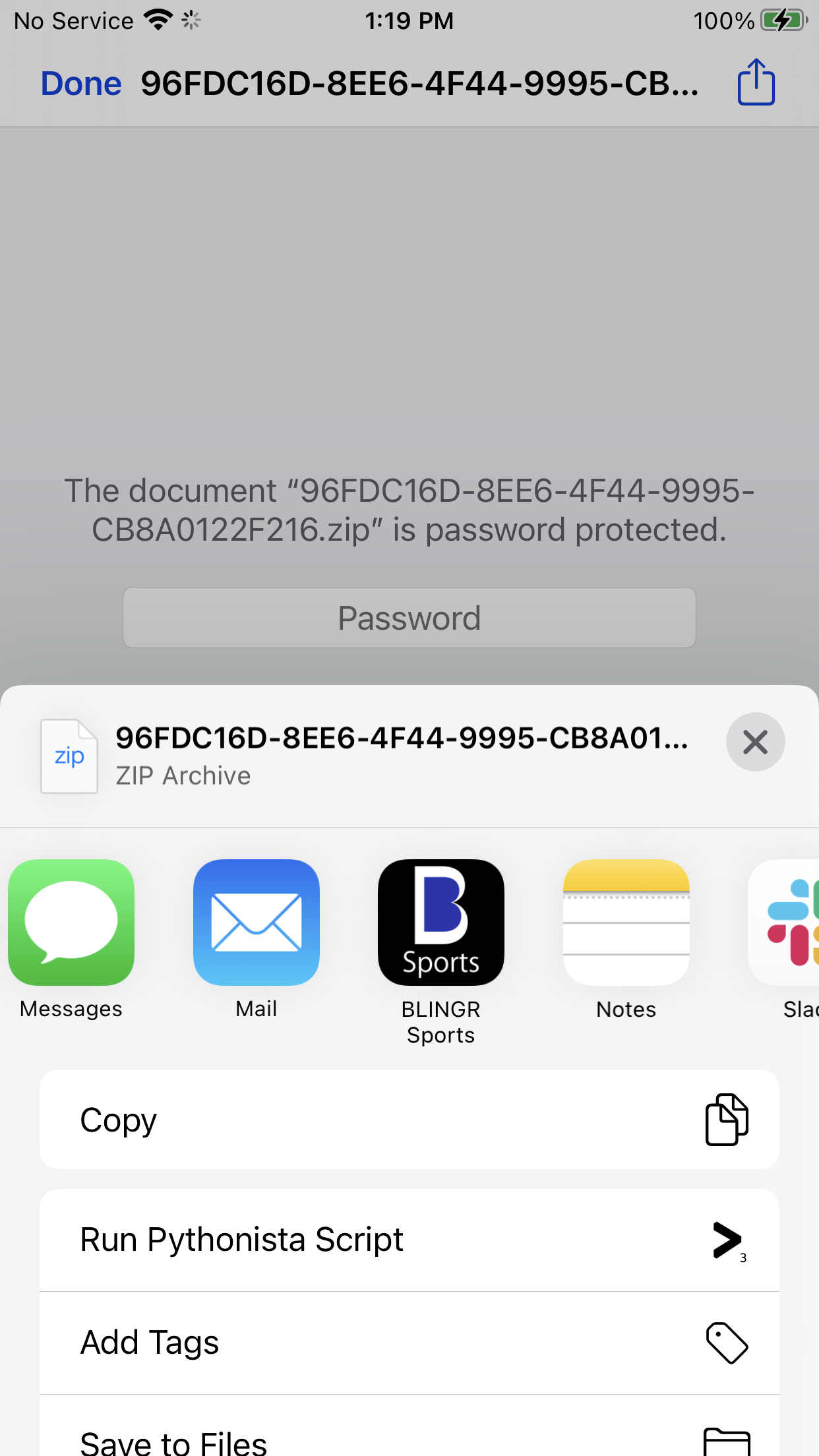Screen dimensions: 819x1456
Task: Choose Add Tags action
Action: click(409, 1343)
